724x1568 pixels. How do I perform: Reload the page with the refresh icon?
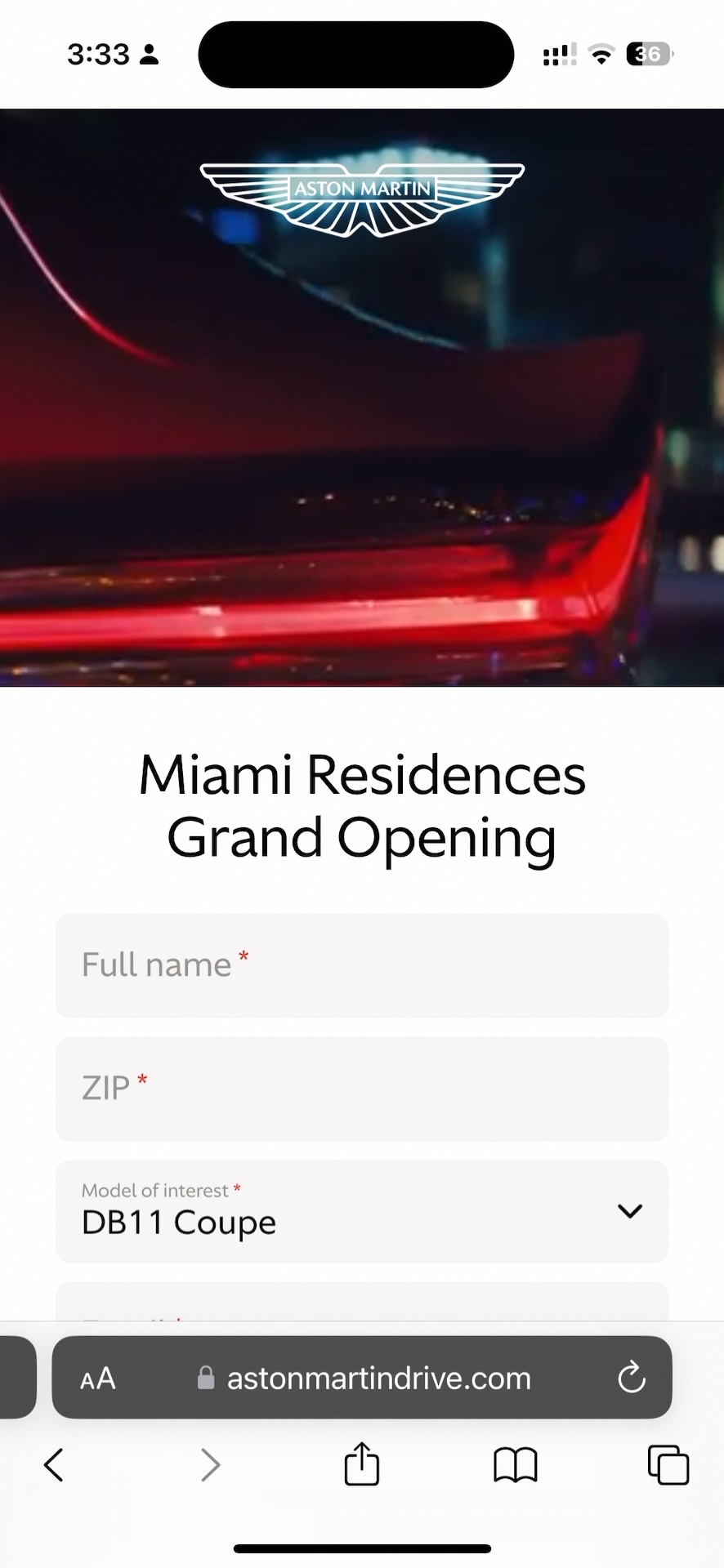coord(631,1379)
